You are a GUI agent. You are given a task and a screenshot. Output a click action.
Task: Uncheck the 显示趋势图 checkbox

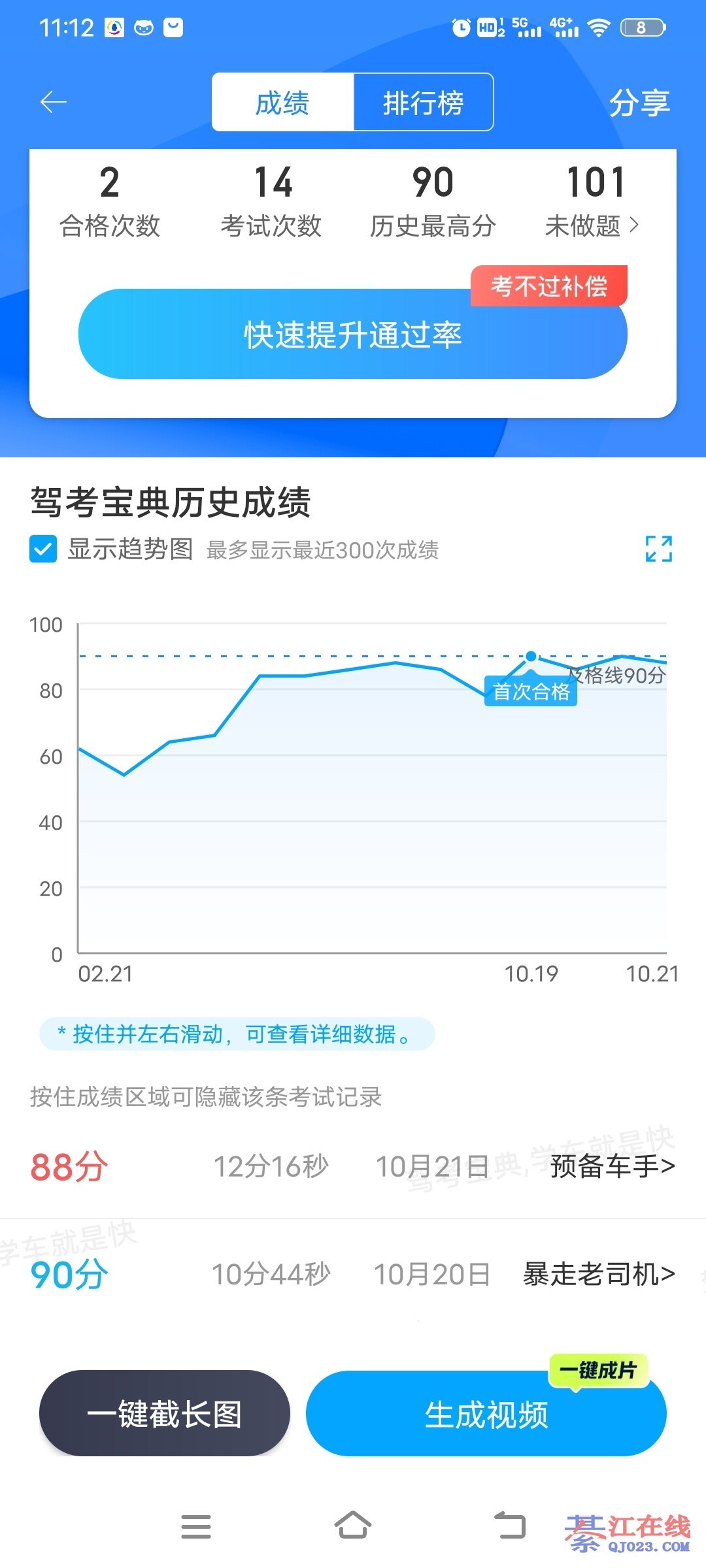click(x=43, y=549)
